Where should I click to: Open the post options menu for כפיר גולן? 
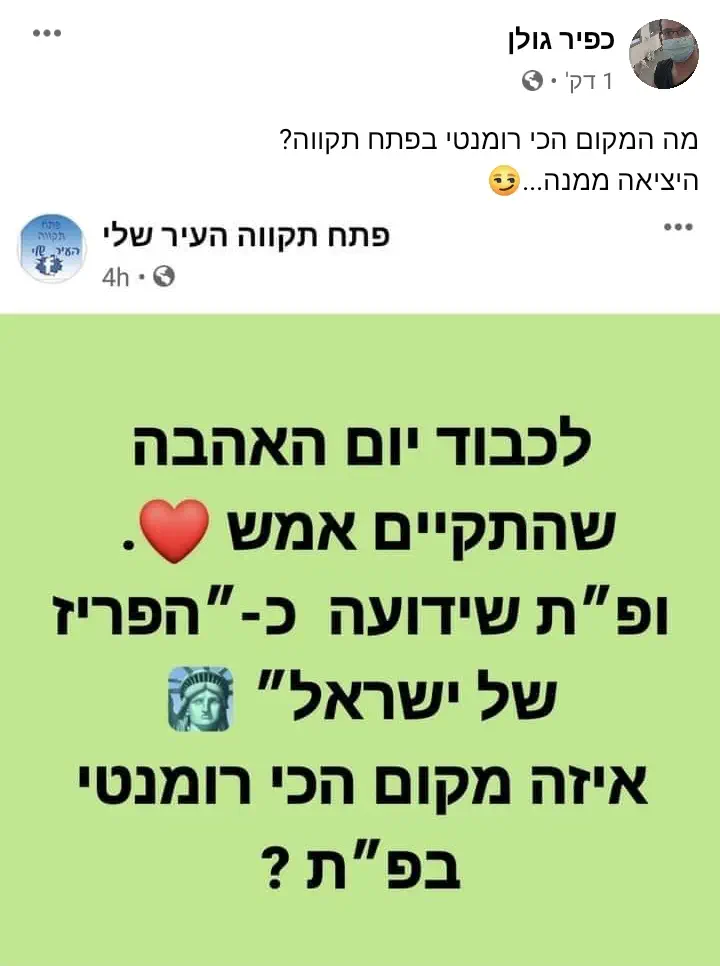47,33
